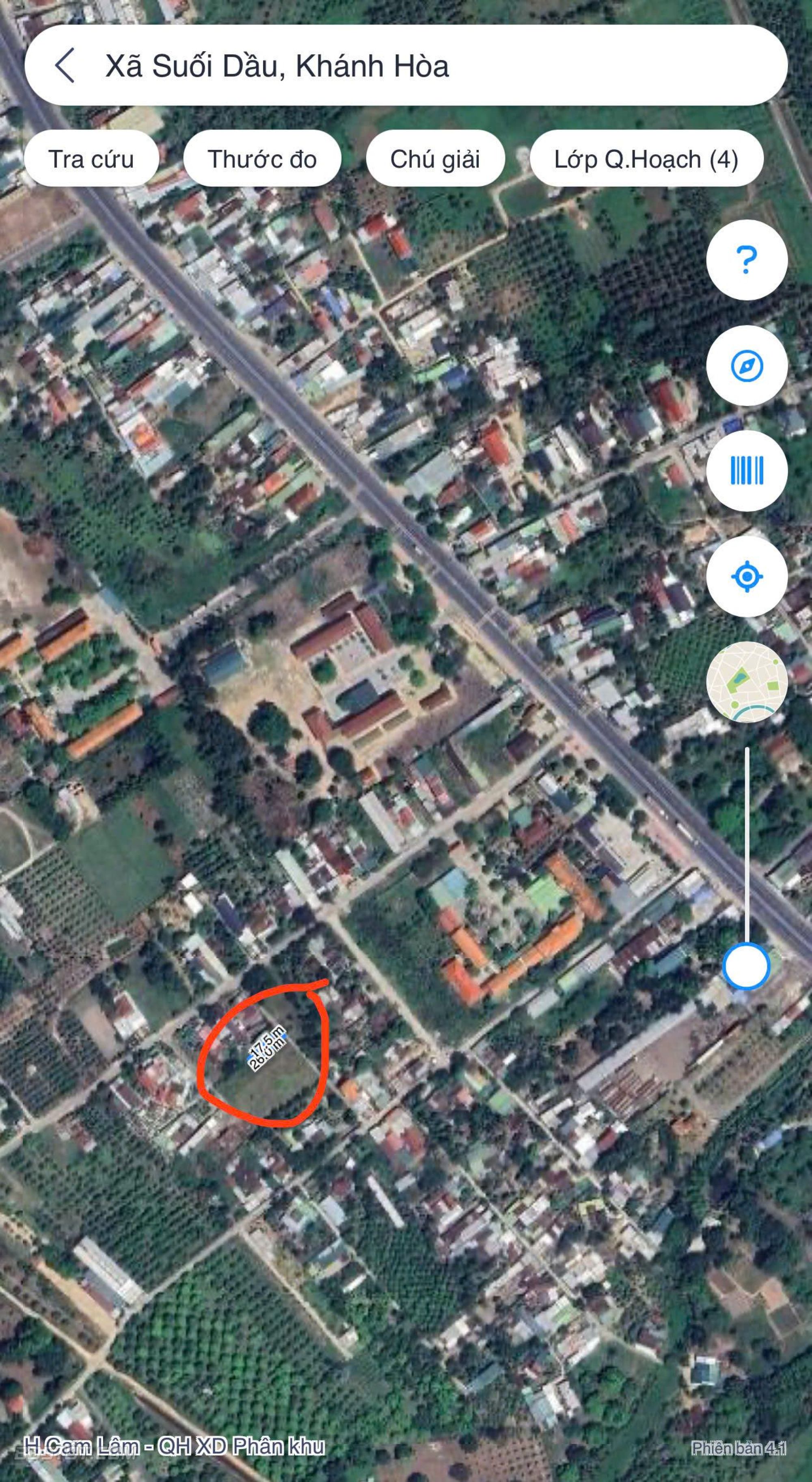Activate the Thước đo measuring tool
This screenshot has width=812, height=1482.
pos(262,159)
